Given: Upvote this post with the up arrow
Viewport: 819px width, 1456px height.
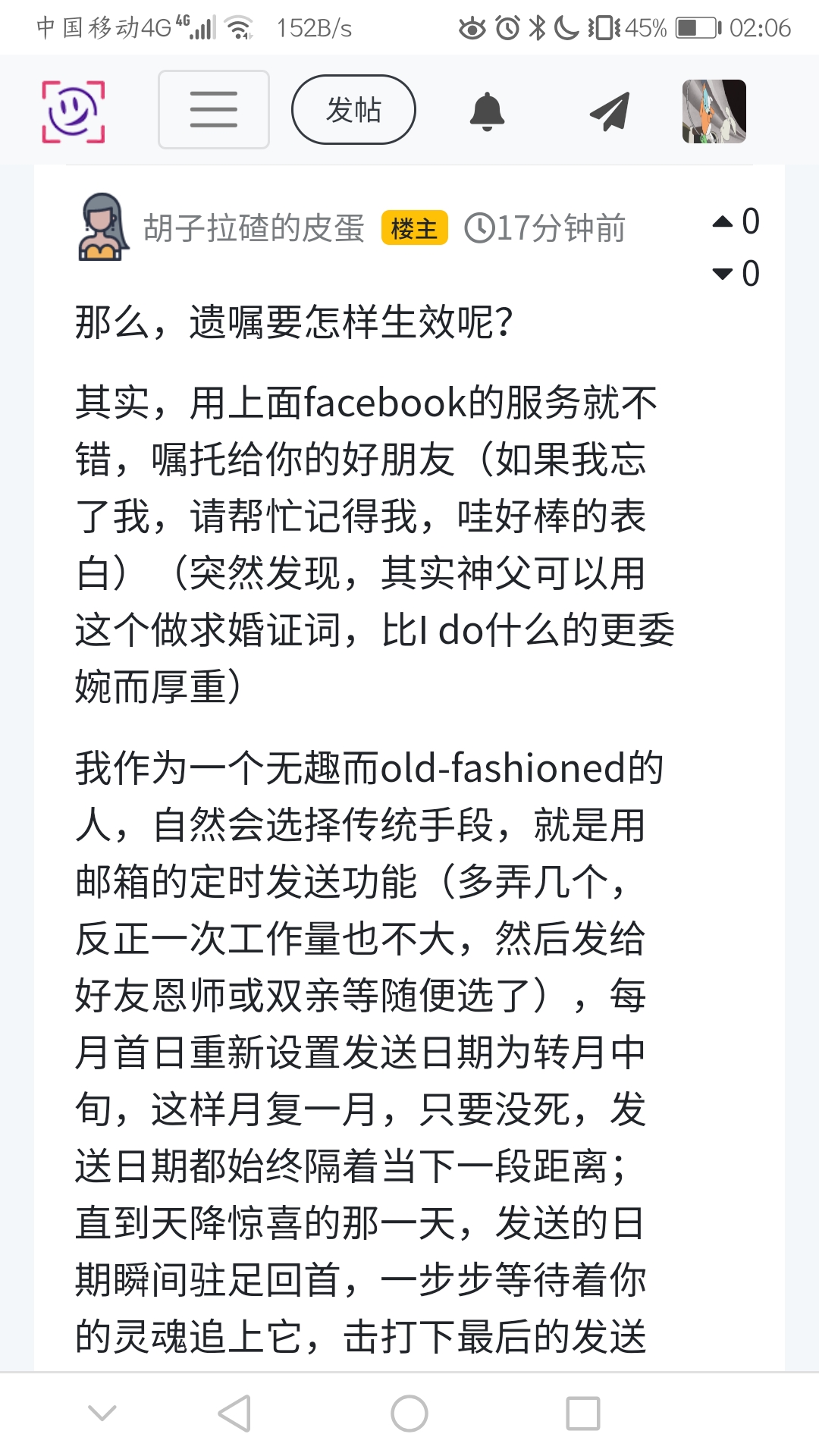Looking at the screenshot, I should click(x=723, y=222).
